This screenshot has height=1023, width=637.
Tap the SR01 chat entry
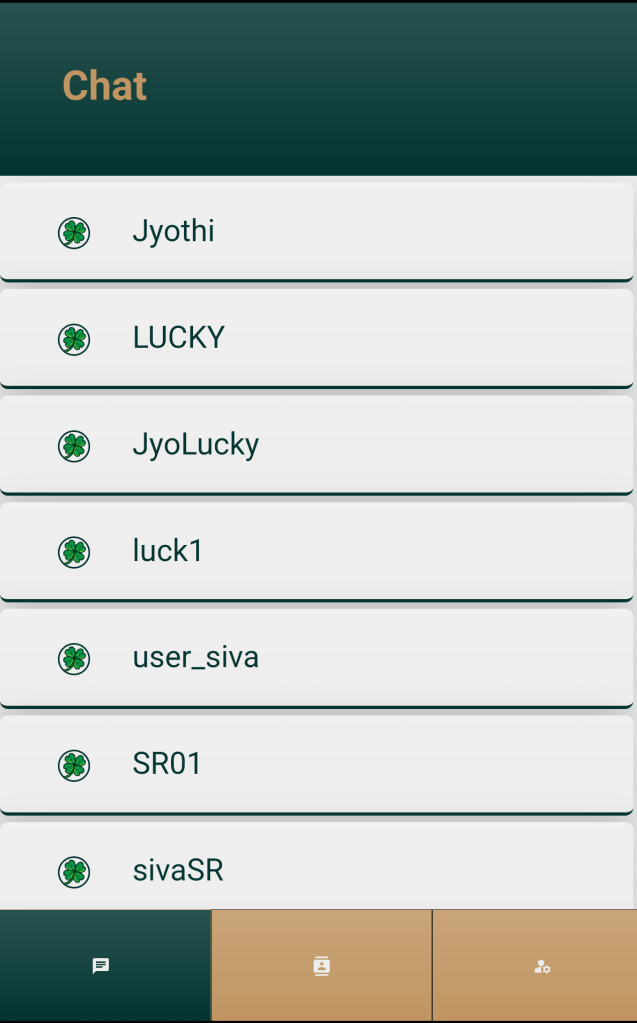pyautogui.click(x=316, y=765)
